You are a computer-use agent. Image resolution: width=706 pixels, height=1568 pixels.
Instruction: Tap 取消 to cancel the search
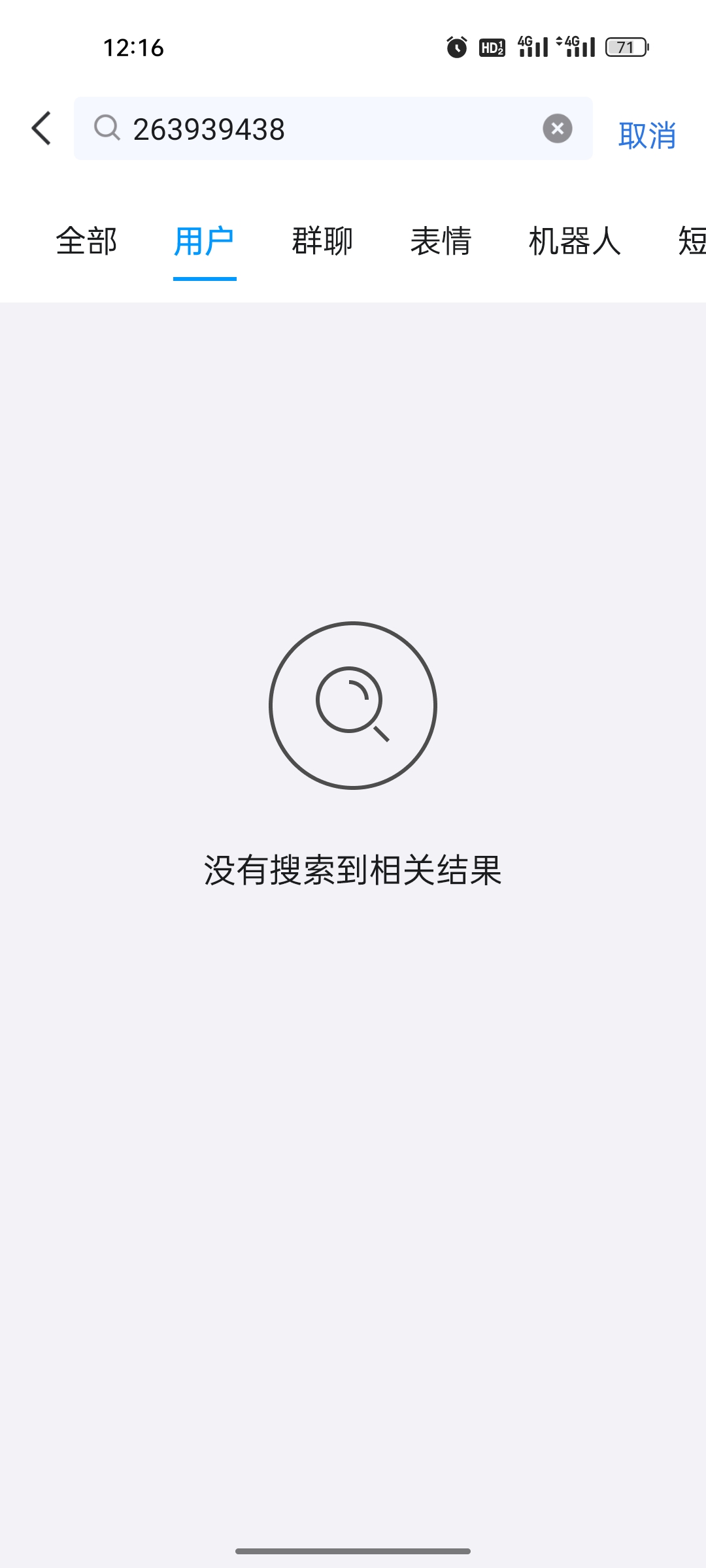pyautogui.click(x=647, y=135)
